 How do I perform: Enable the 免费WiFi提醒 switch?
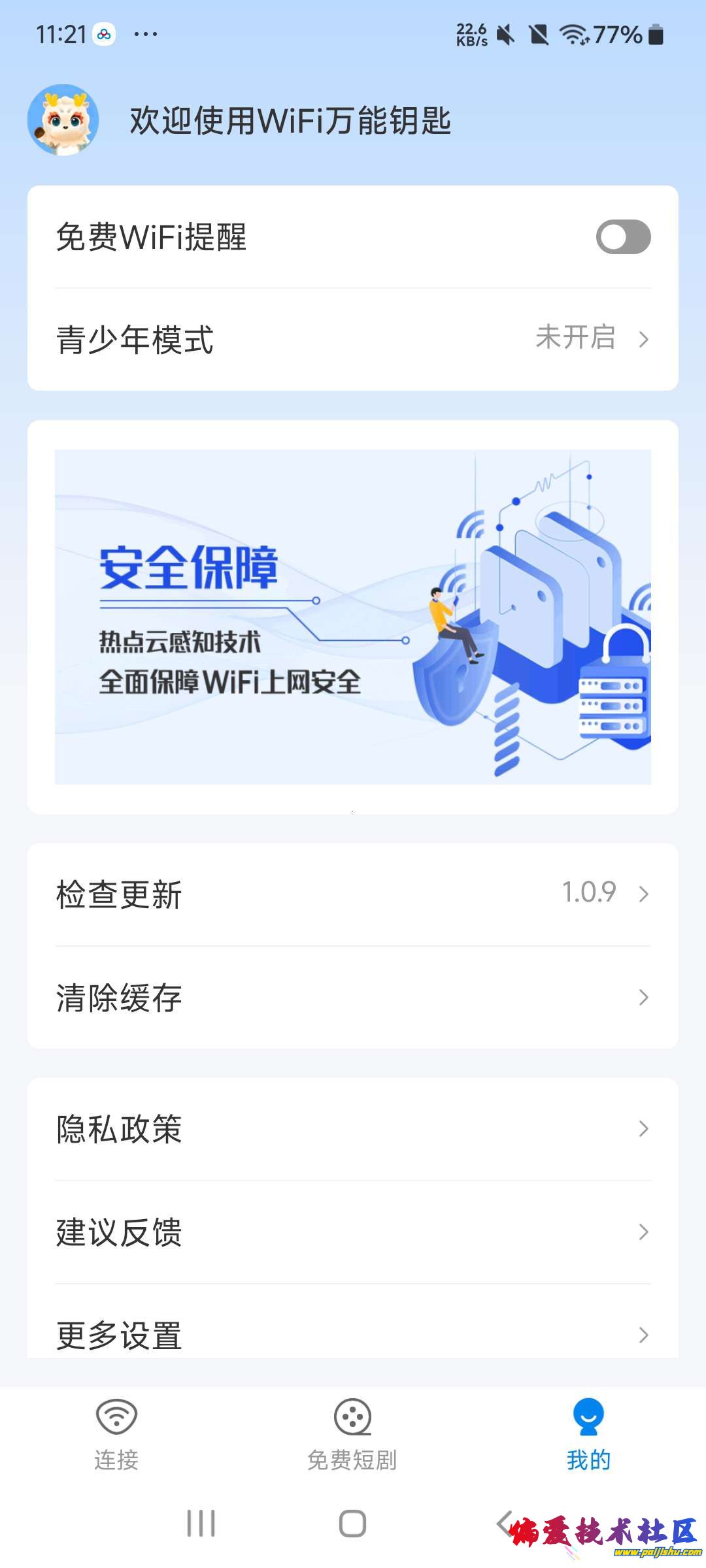[622, 237]
